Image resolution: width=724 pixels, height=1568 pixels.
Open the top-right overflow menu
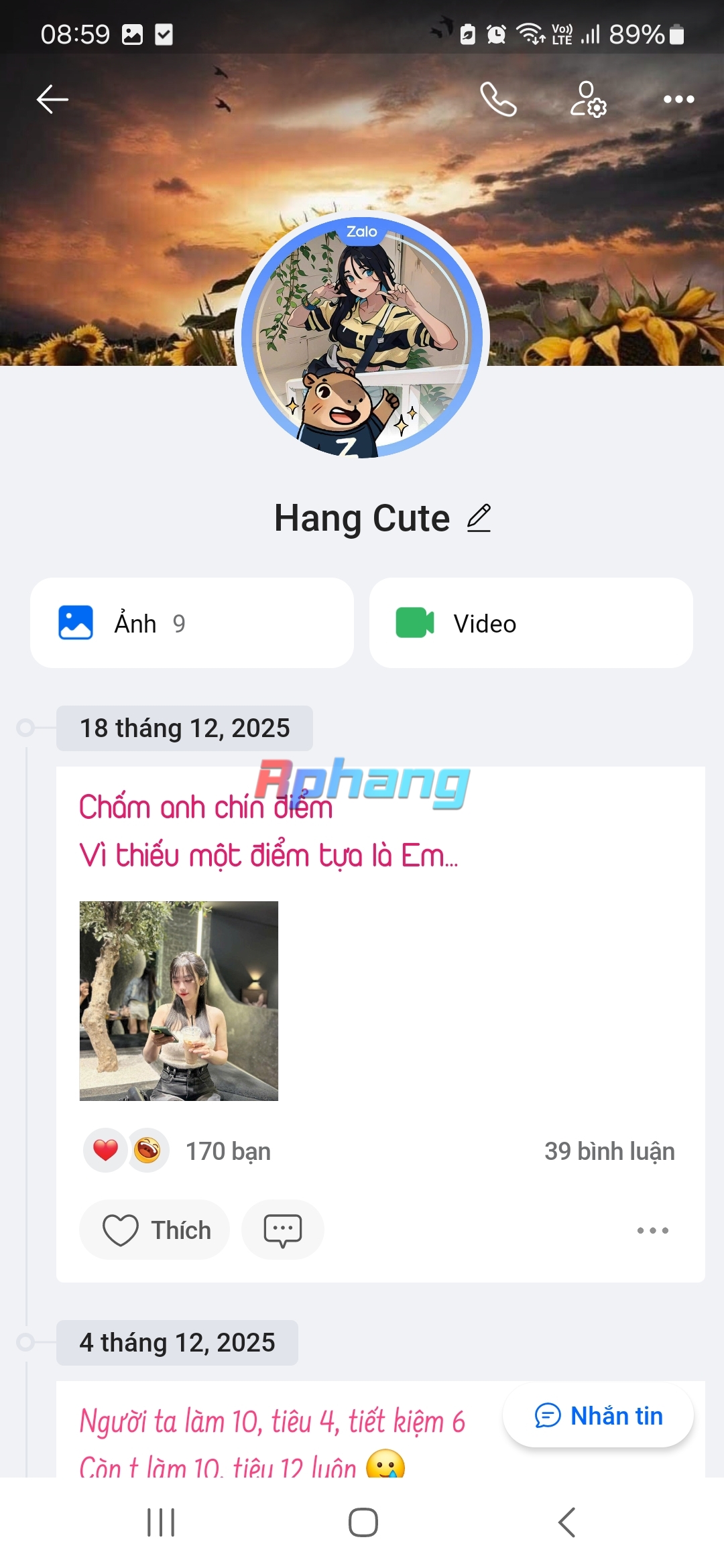[678, 99]
